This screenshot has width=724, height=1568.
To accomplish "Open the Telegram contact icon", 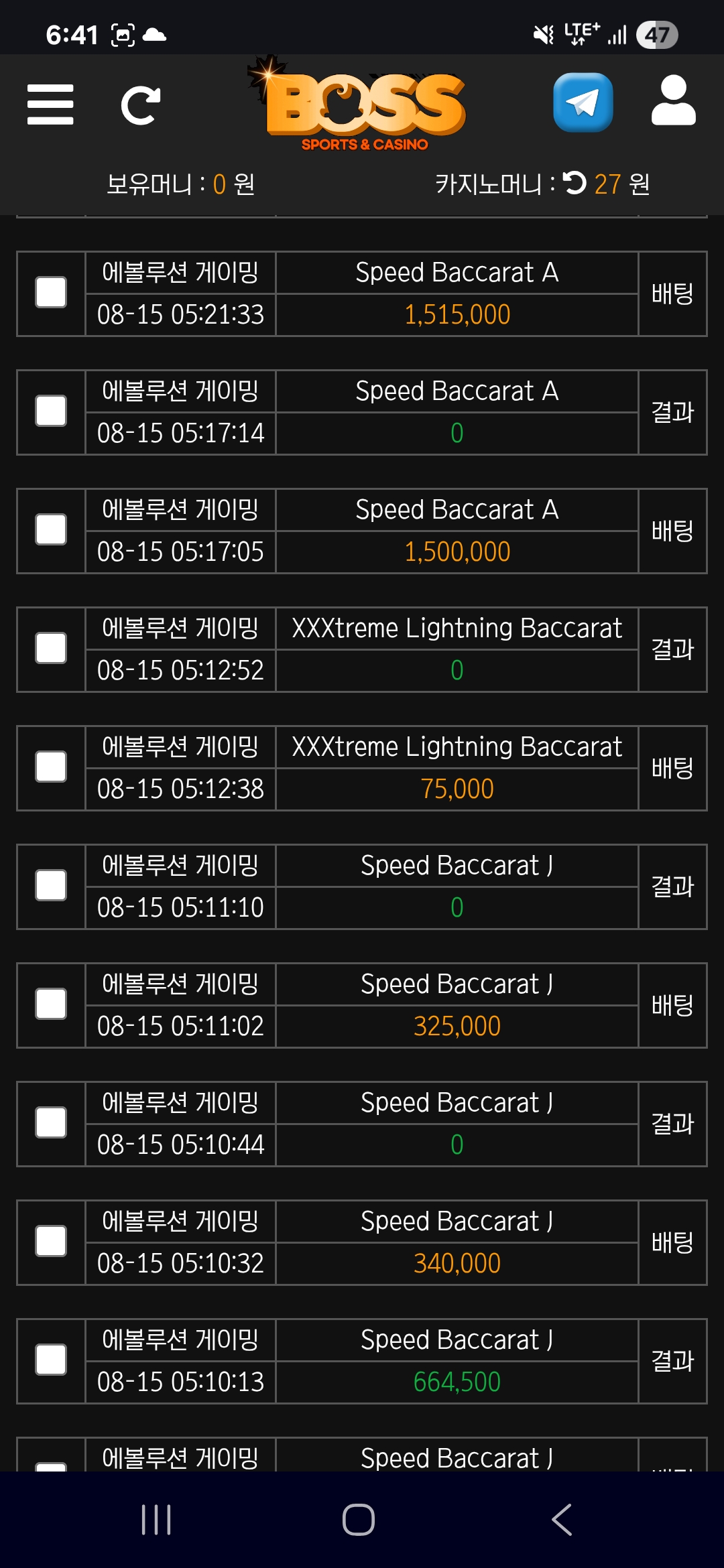I will (583, 103).
